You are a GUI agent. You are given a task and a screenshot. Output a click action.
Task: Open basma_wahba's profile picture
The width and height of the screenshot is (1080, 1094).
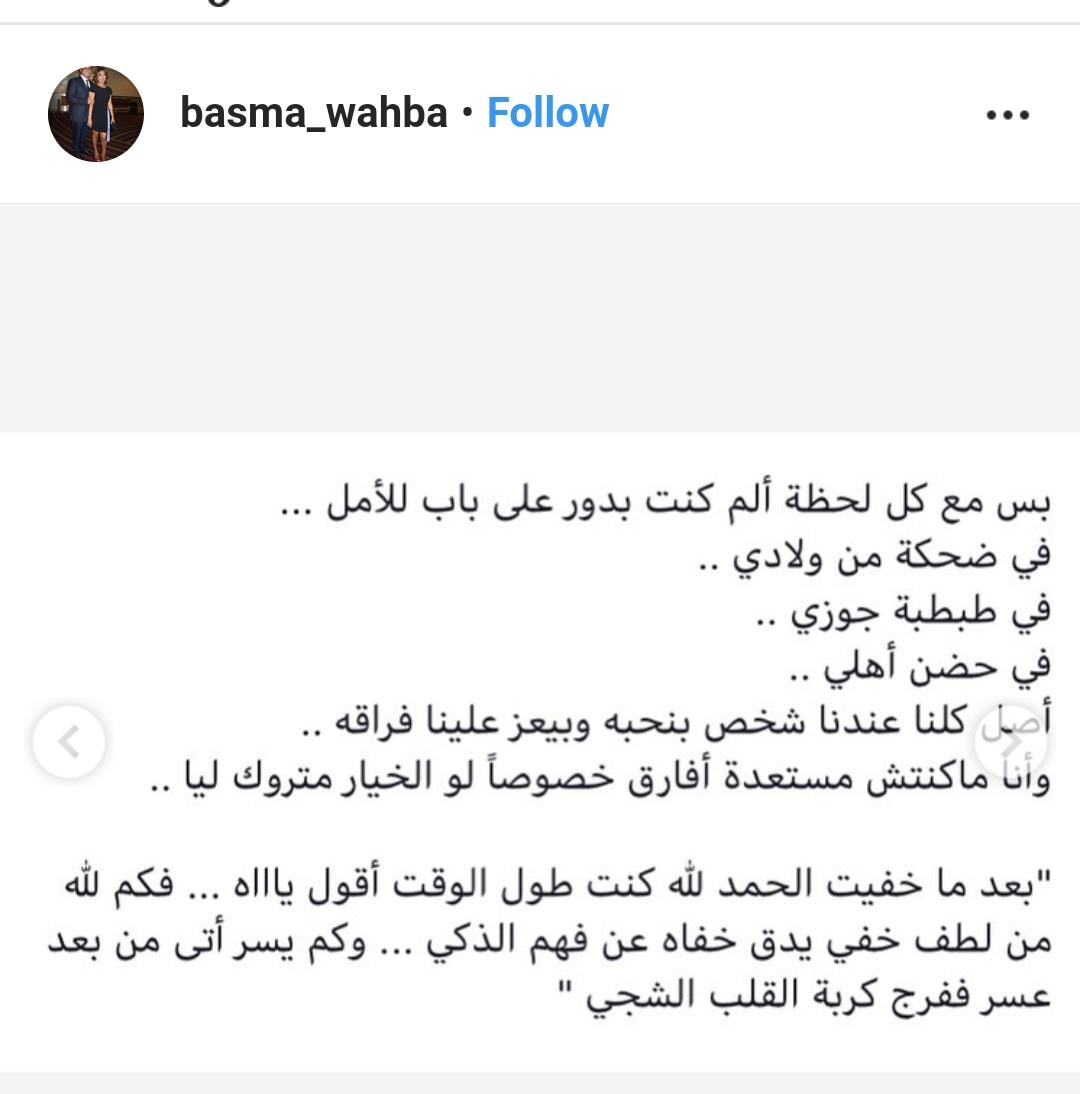tap(96, 114)
